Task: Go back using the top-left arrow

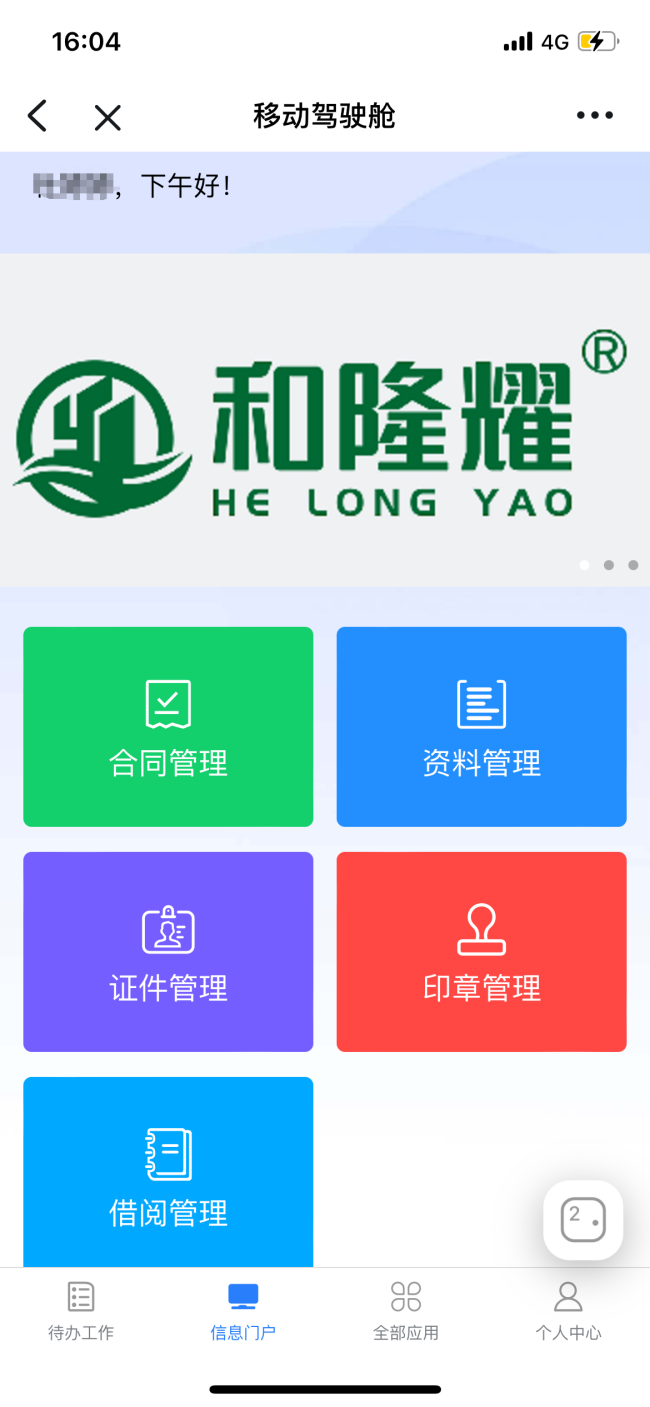Action: coord(37,116)
